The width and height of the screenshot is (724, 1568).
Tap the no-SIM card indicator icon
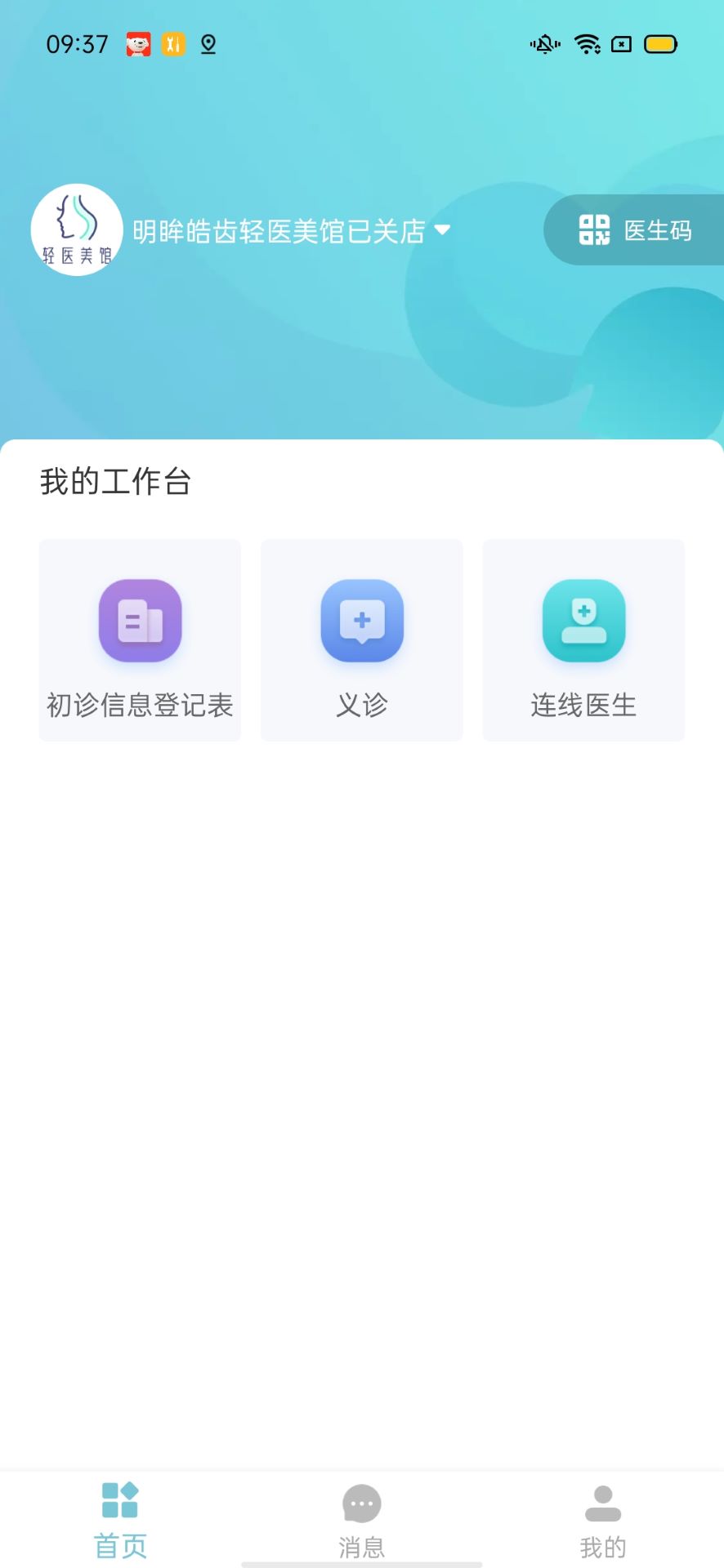point(623,44)
